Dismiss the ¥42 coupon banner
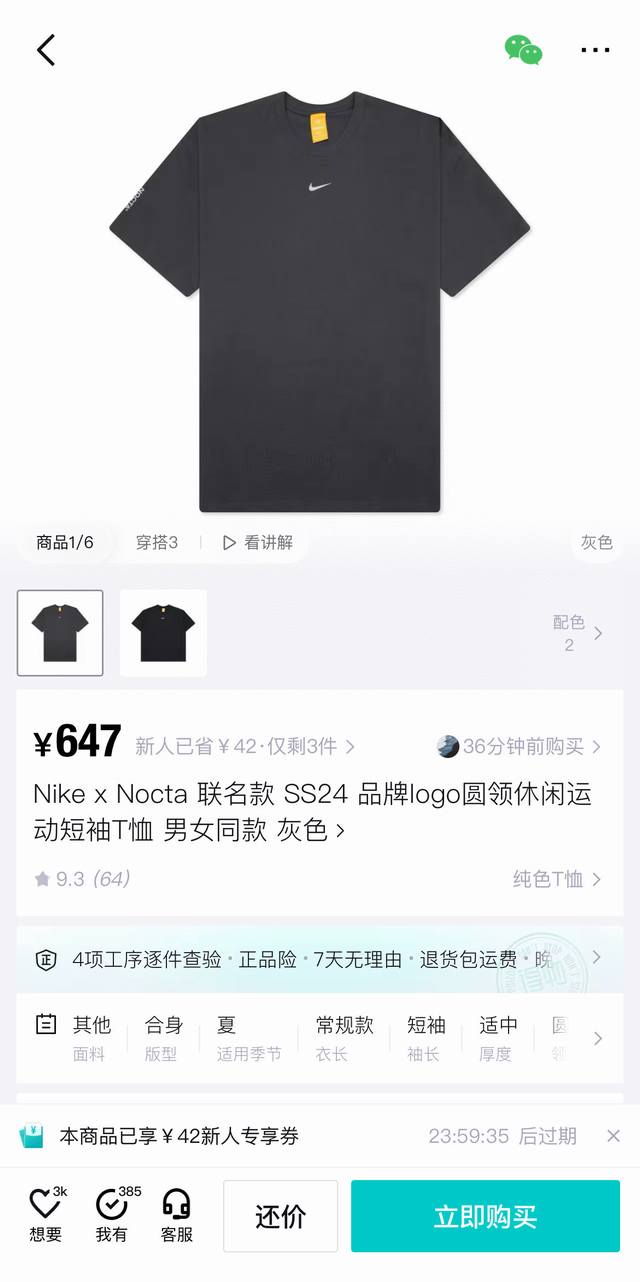The width and height of the screenshot is (640, 1282). tap(613, 1136)
